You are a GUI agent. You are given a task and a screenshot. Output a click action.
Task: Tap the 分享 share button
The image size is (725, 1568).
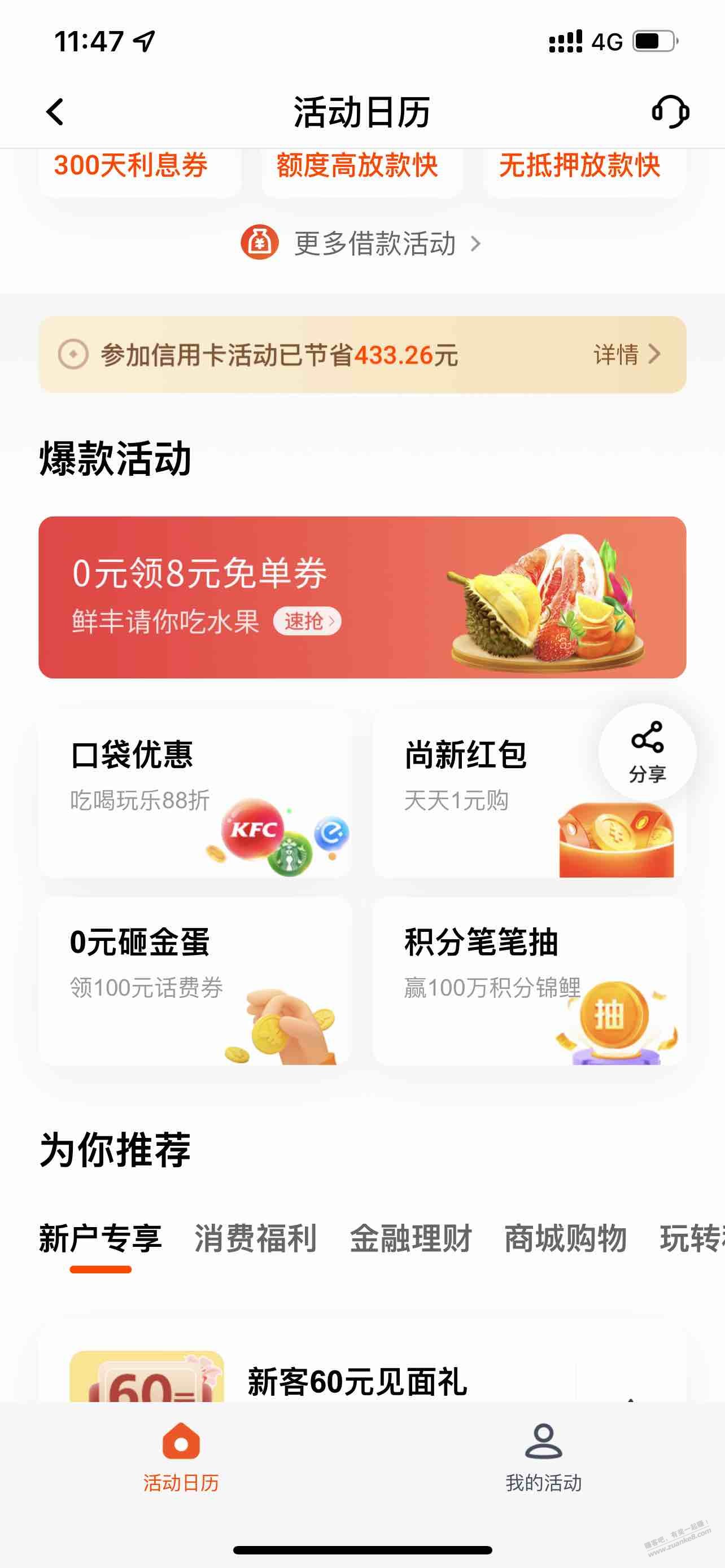click(x=647, y=752)
